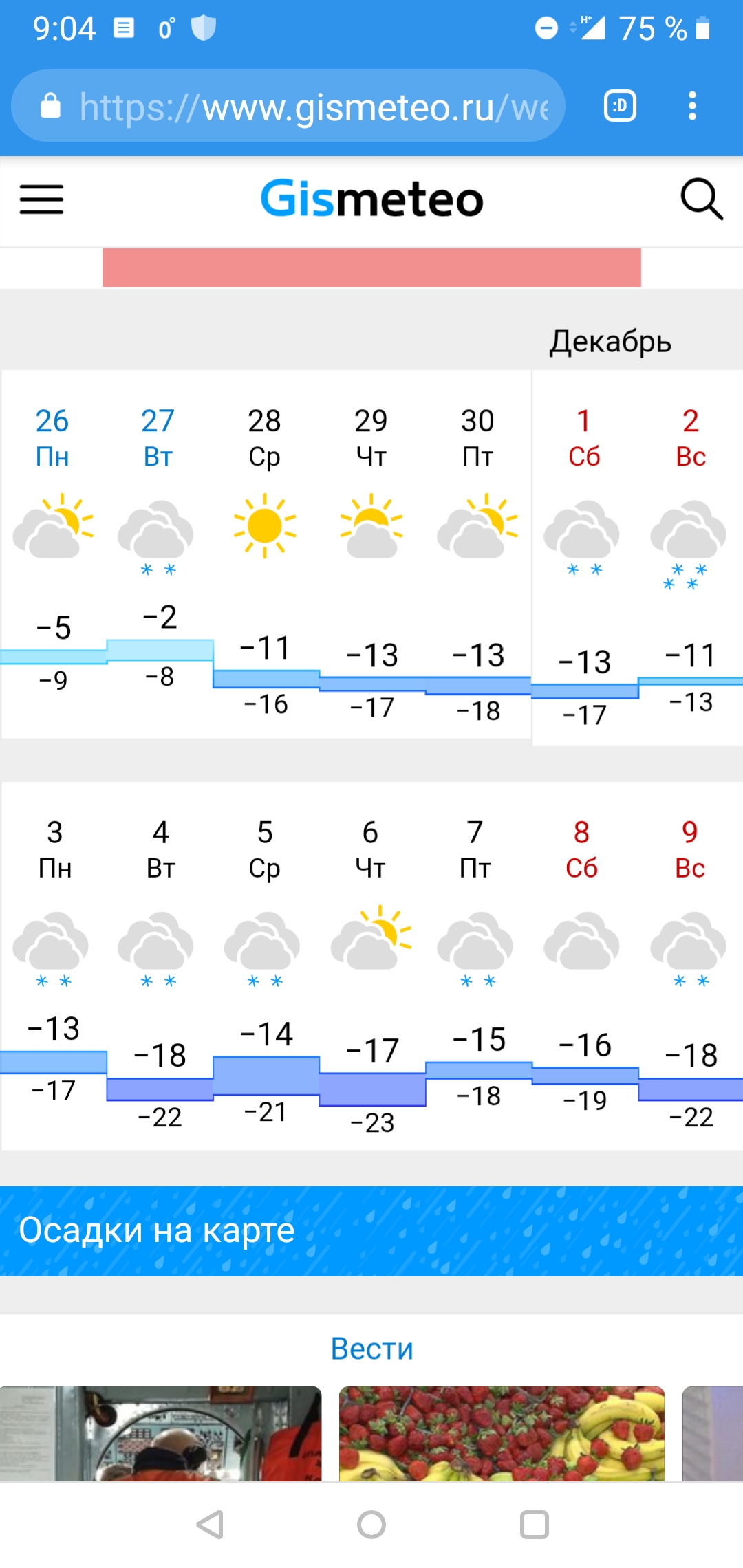Return to the home screen
This screenshot has width=743, height=1568.
(x=371, y=1525)
